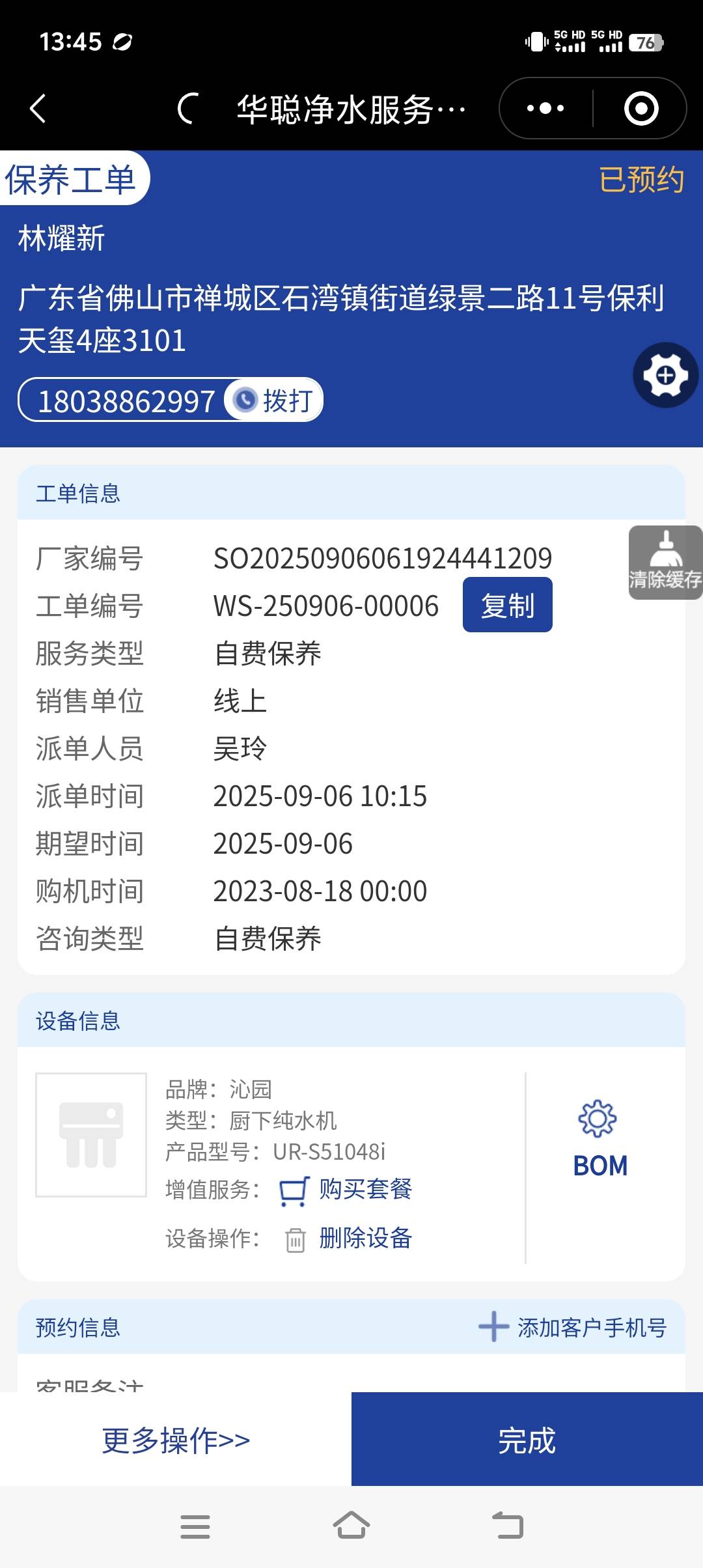Open the BOM for this device
The height and width of the screenshot is (1568, 703).
[x=600, y=1140]
